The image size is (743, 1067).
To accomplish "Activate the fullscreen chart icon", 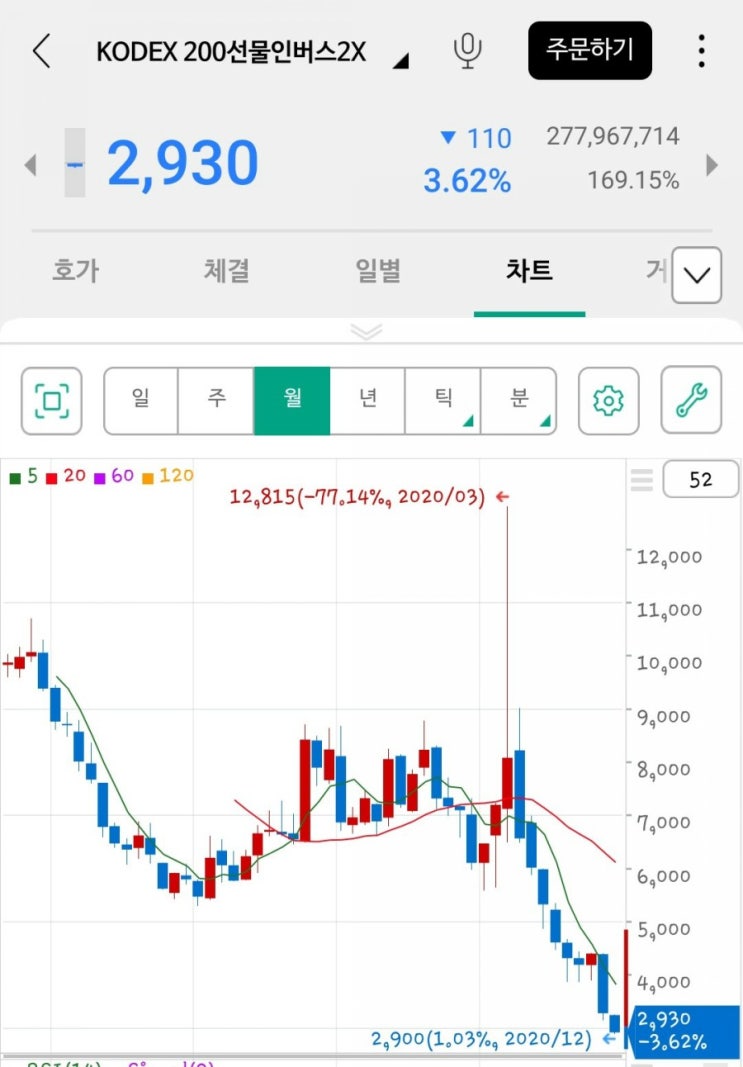I will (51, 399).
